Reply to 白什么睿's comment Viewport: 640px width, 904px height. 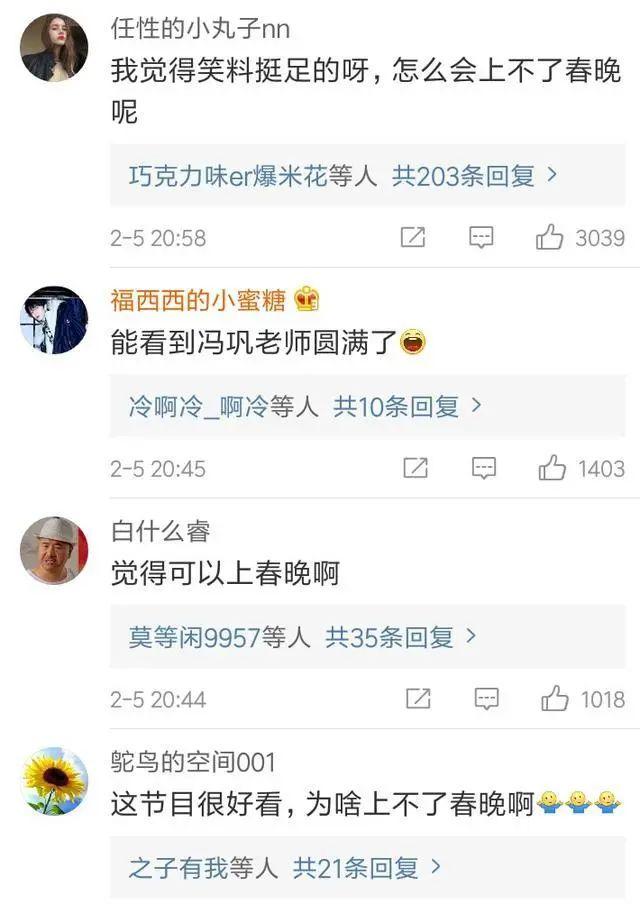click(x=486, y=699)
